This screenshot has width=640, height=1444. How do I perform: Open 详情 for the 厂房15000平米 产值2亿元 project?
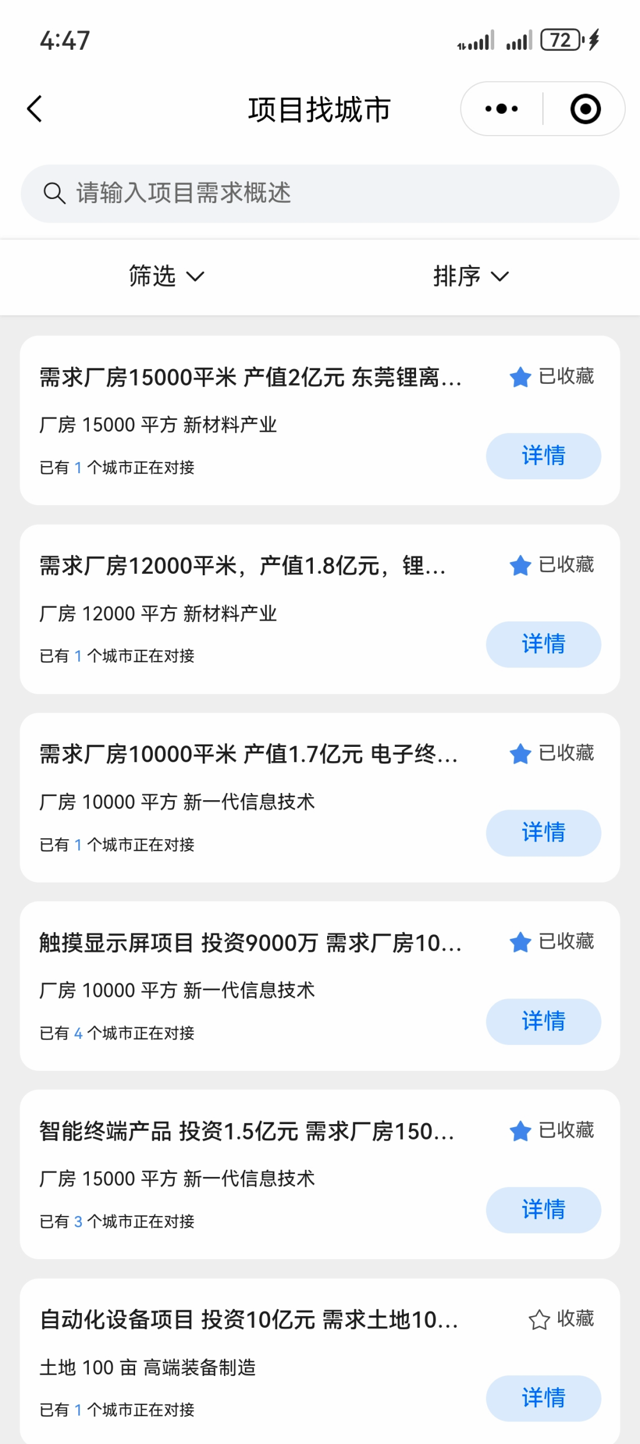[x=543, y=456]
